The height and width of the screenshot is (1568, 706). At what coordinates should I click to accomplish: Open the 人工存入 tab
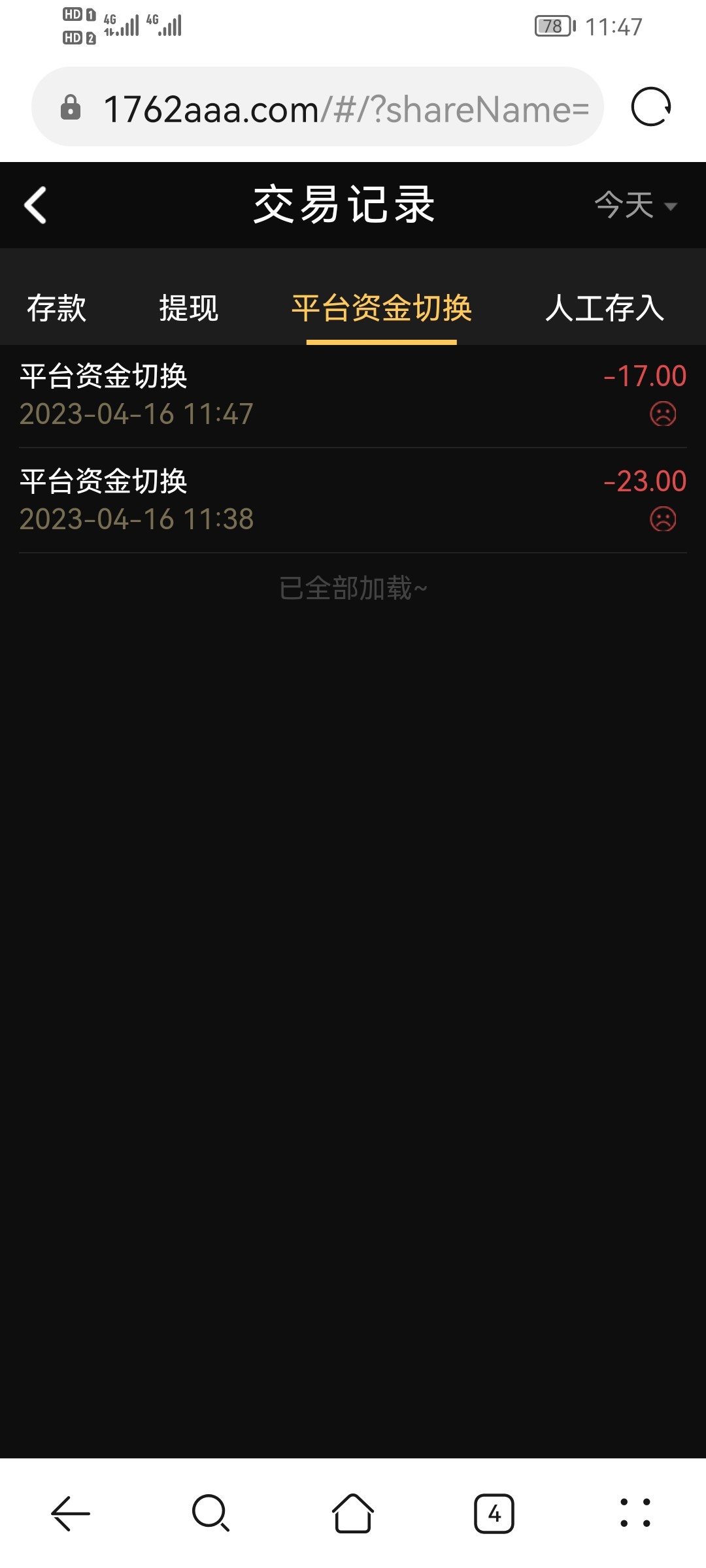[605, 308]
